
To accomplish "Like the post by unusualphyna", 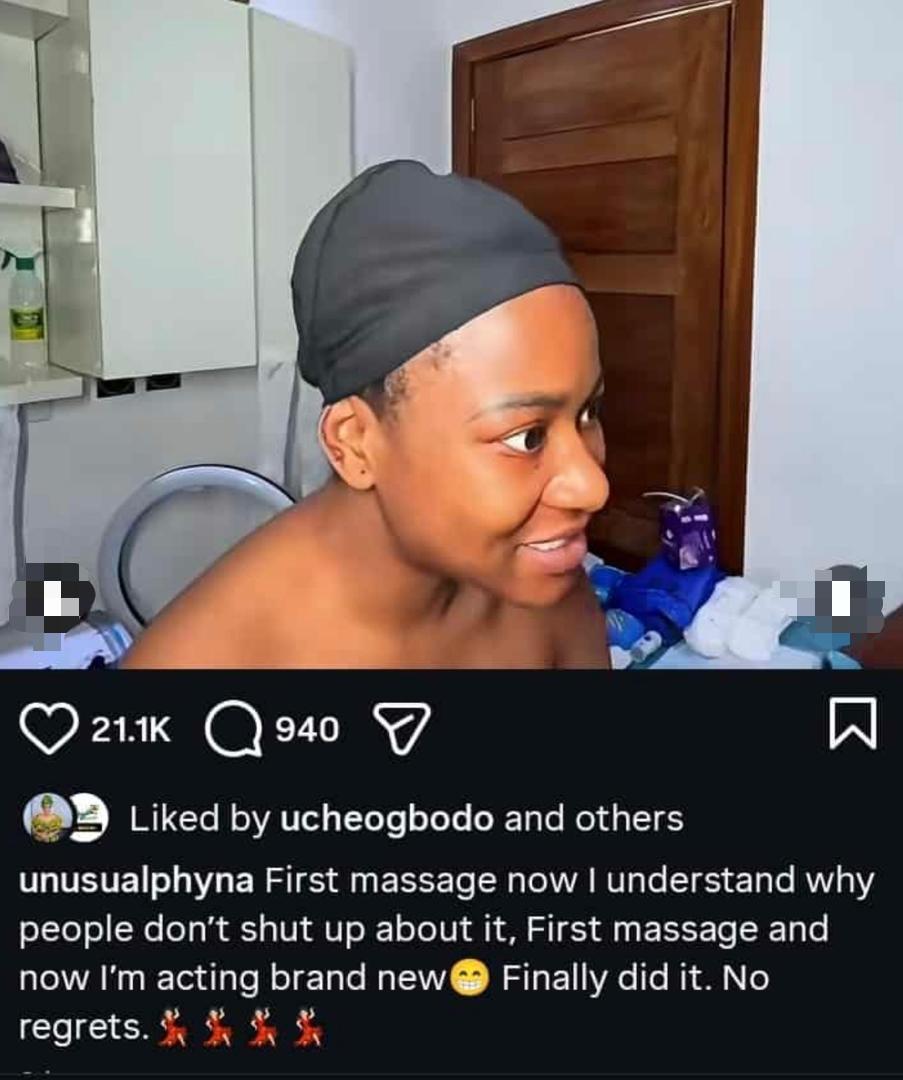I will pos(49,728).
